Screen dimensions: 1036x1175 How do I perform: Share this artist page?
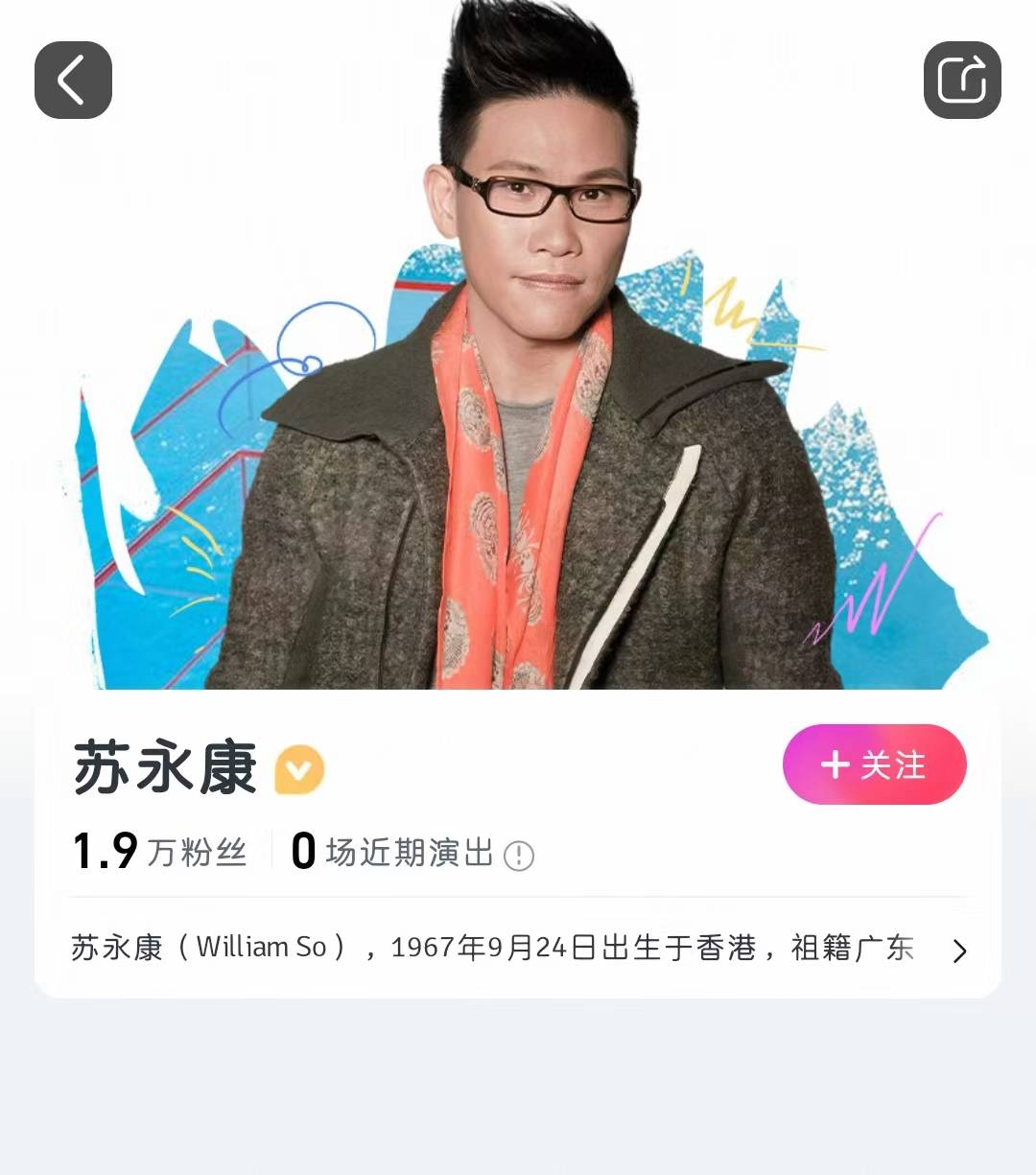pos(962,81)
